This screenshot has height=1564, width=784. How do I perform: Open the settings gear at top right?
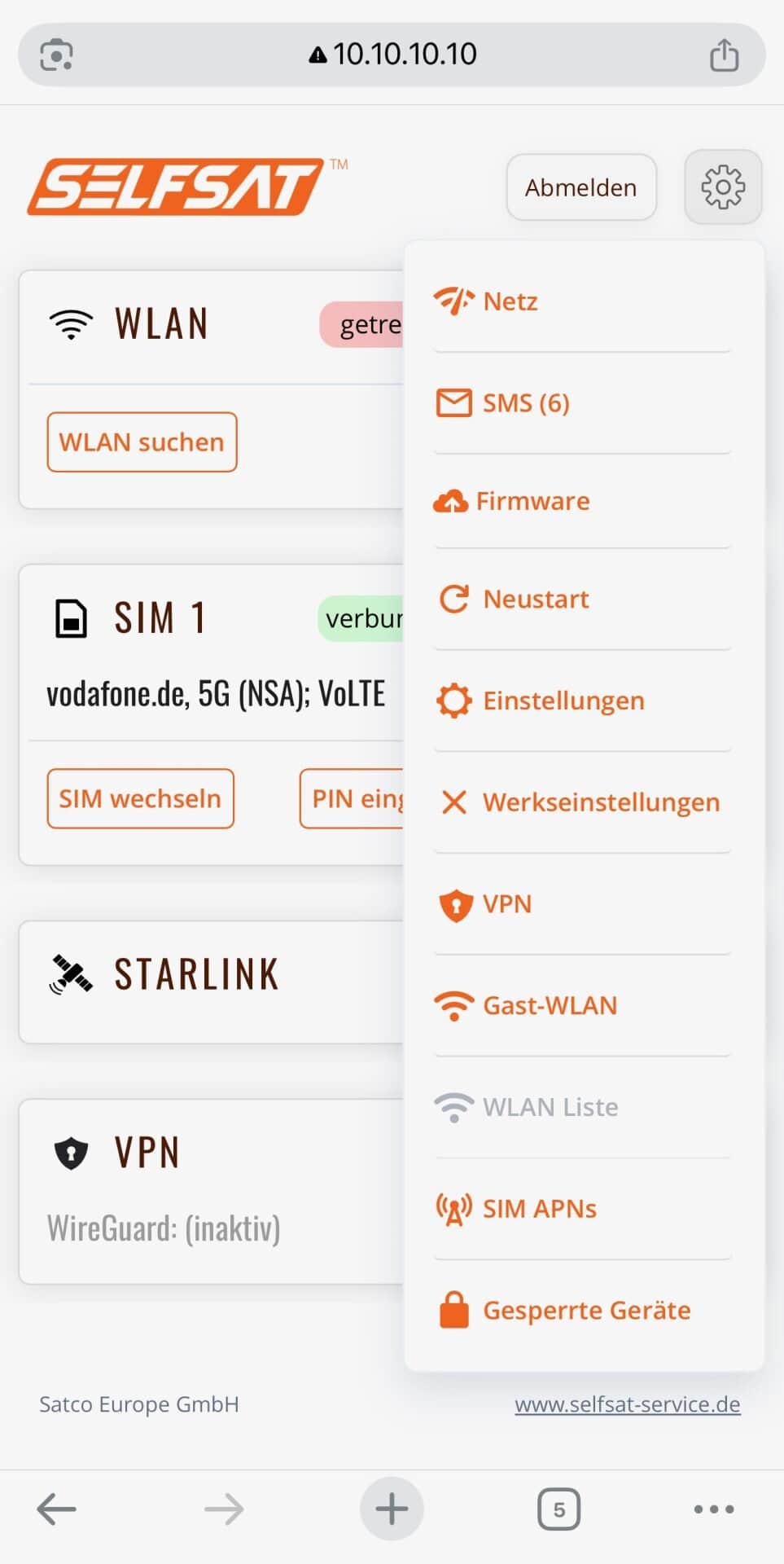pyautogui.click(x=722, y=187)
